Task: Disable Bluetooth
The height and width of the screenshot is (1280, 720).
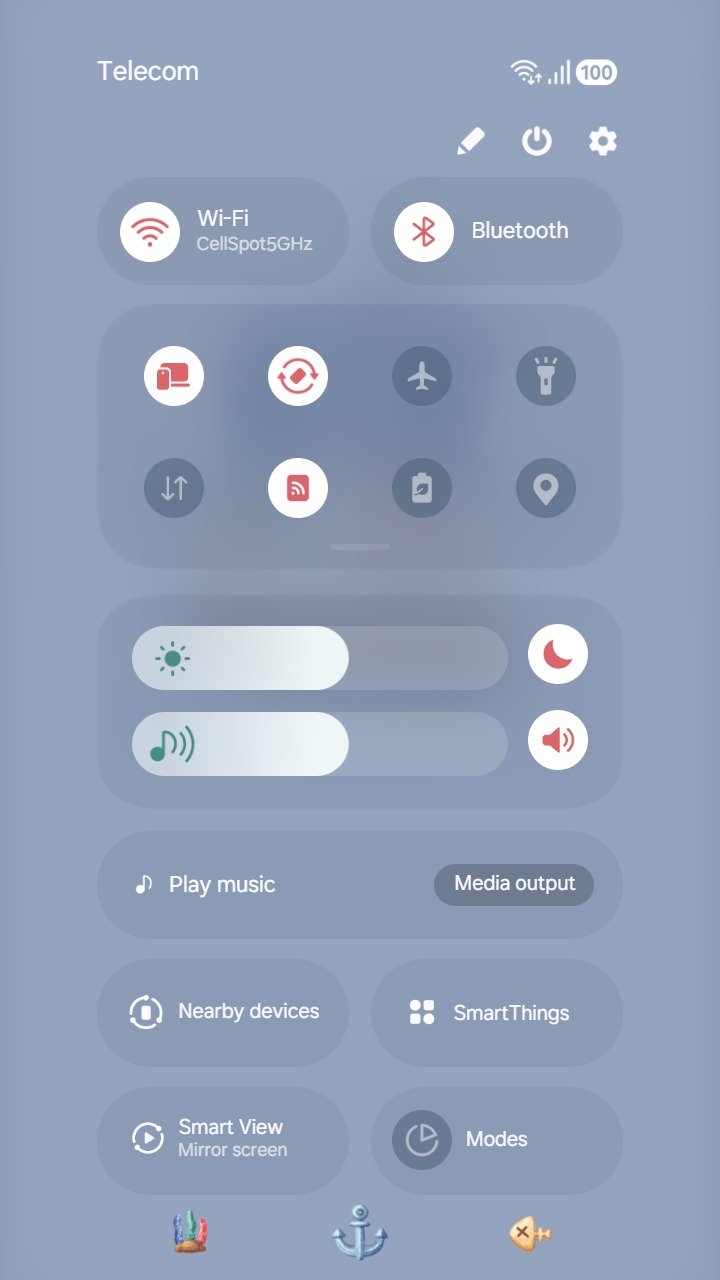Action: pos(424,231)
